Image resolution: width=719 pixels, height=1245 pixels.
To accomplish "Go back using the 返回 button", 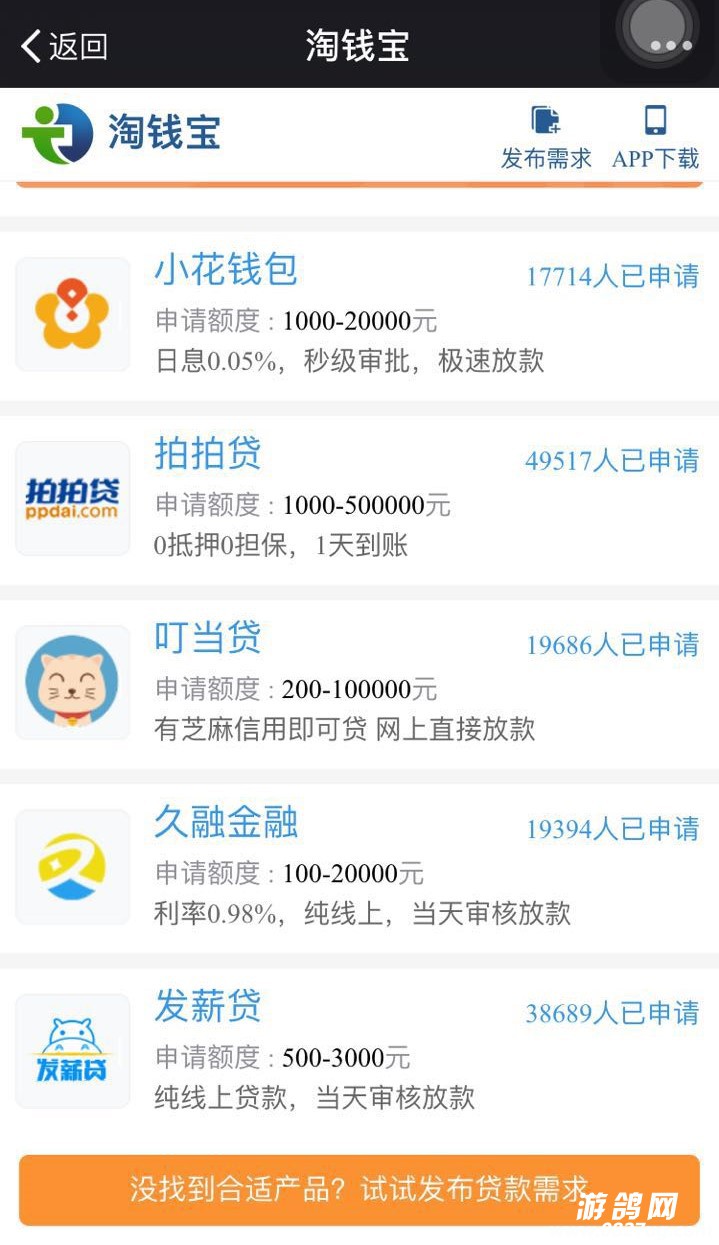I will [x=64, y=45].
